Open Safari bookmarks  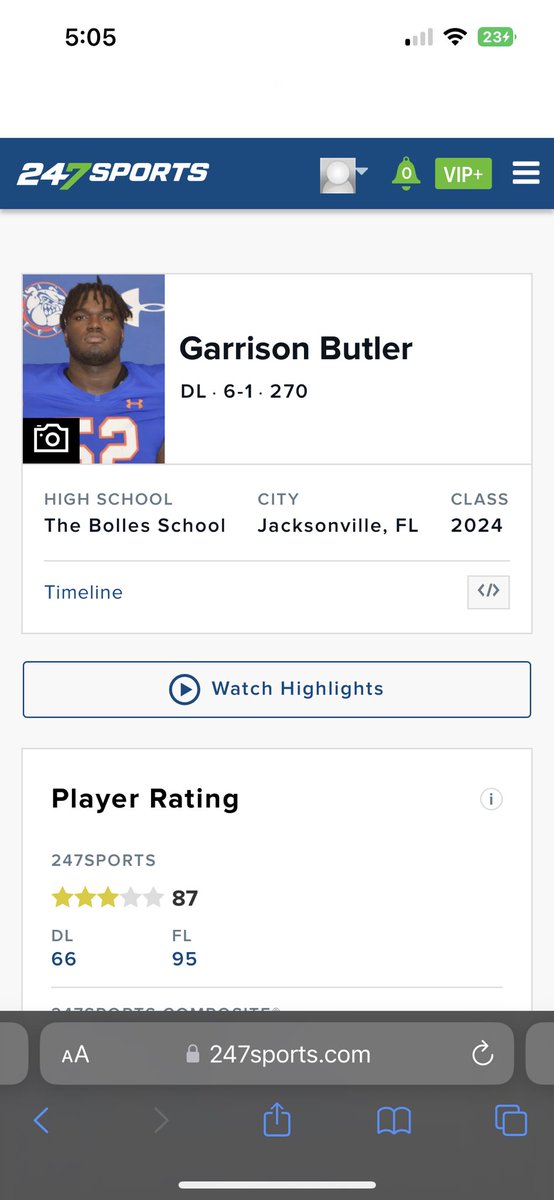[x=394, y=1122]
